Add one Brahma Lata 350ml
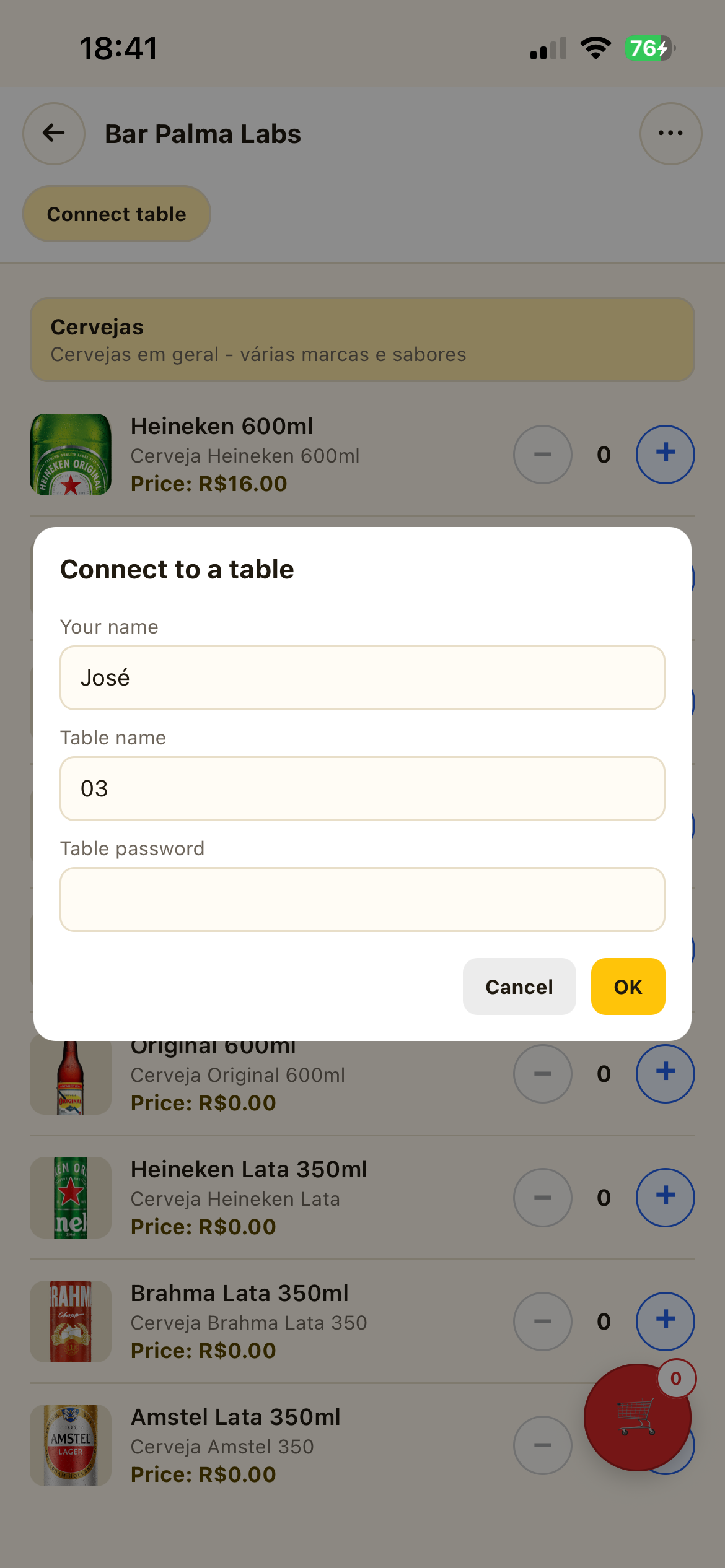This screenshot has width=725, height=1568. 664,1320
